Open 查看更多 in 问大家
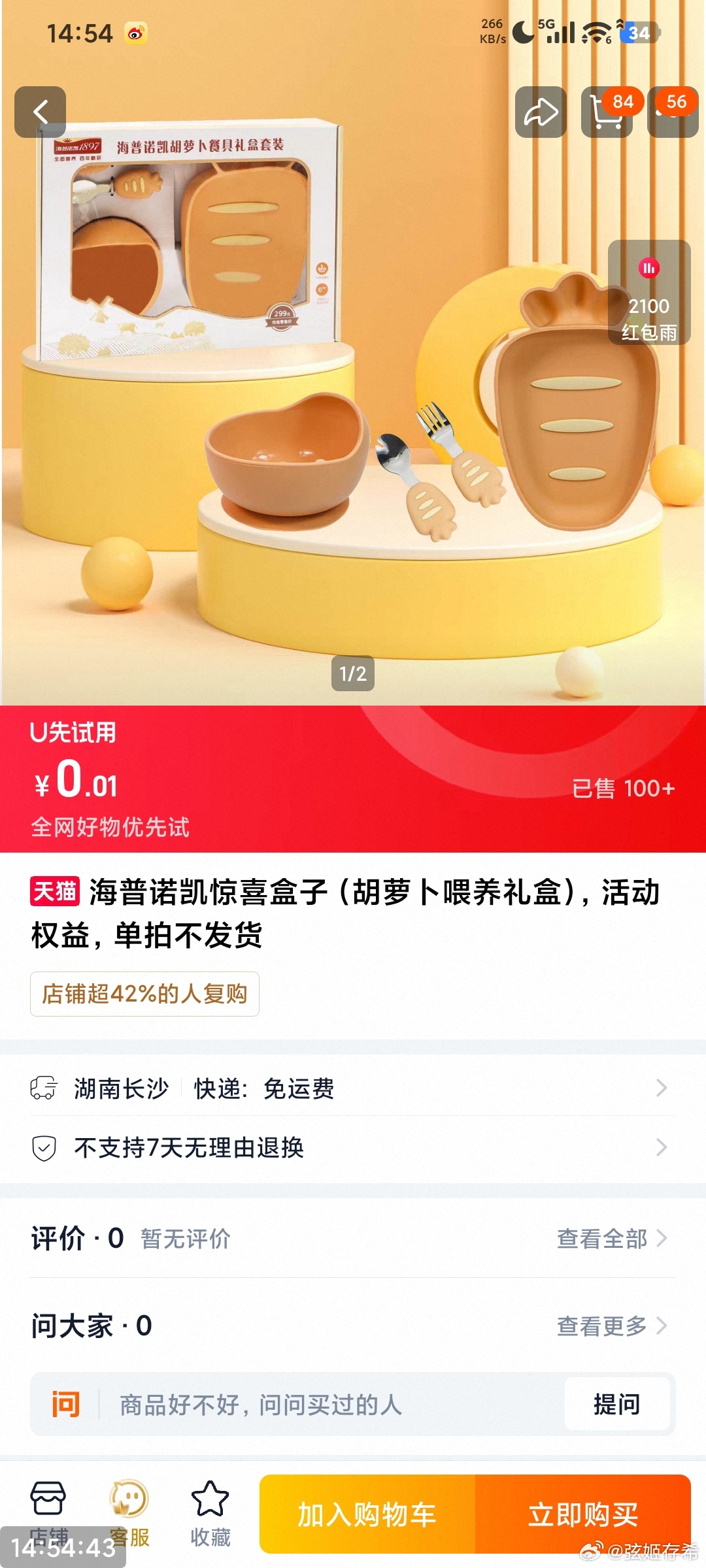 pos(611,1326)
